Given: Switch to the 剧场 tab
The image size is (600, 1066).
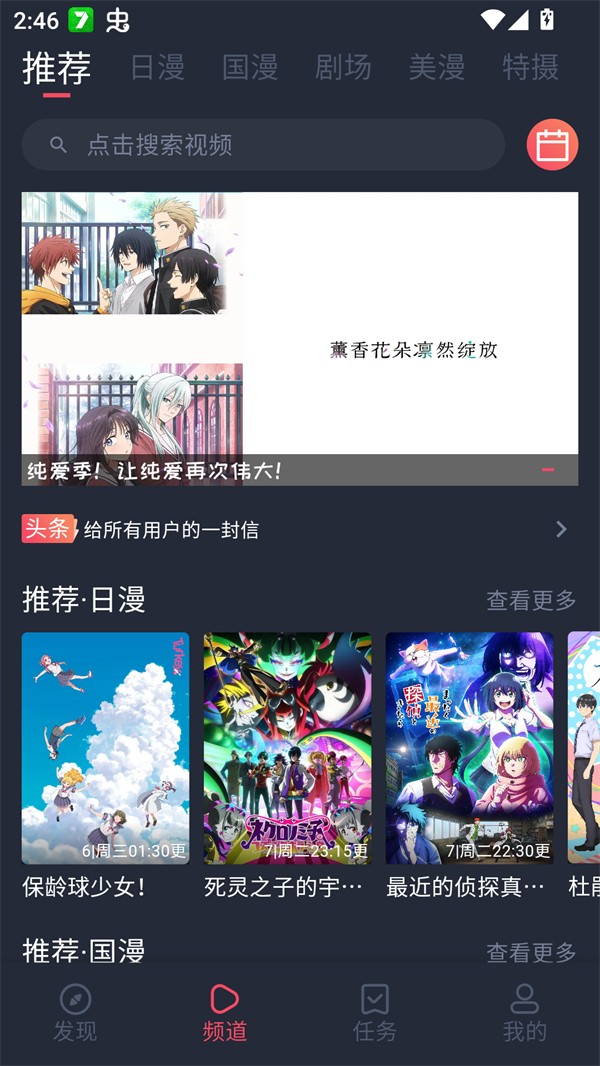Looking at the screenshot, I should tap(343, 68).
